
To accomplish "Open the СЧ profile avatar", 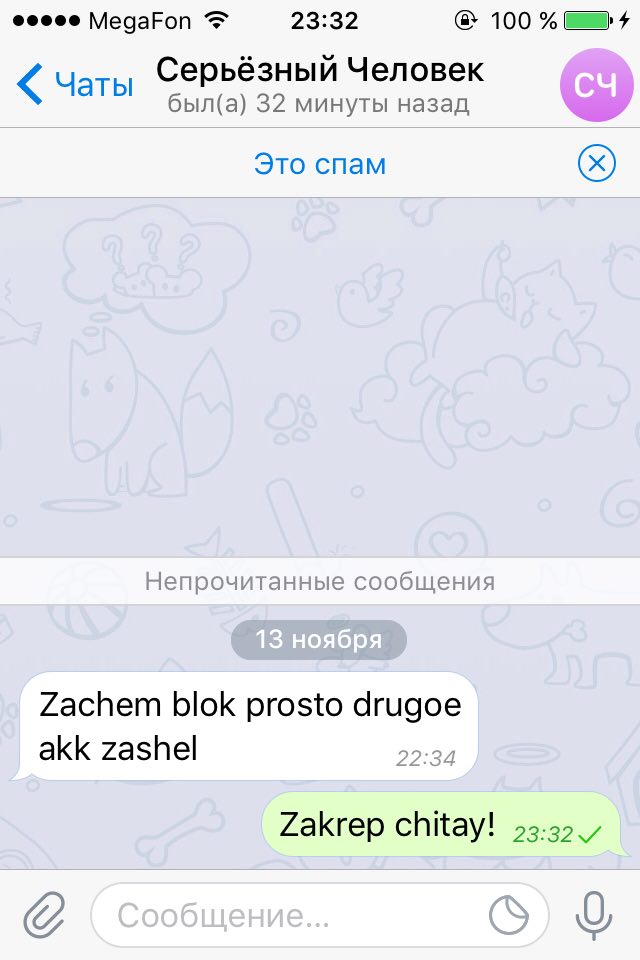I will pyautogui.click(x=596, y=84).
